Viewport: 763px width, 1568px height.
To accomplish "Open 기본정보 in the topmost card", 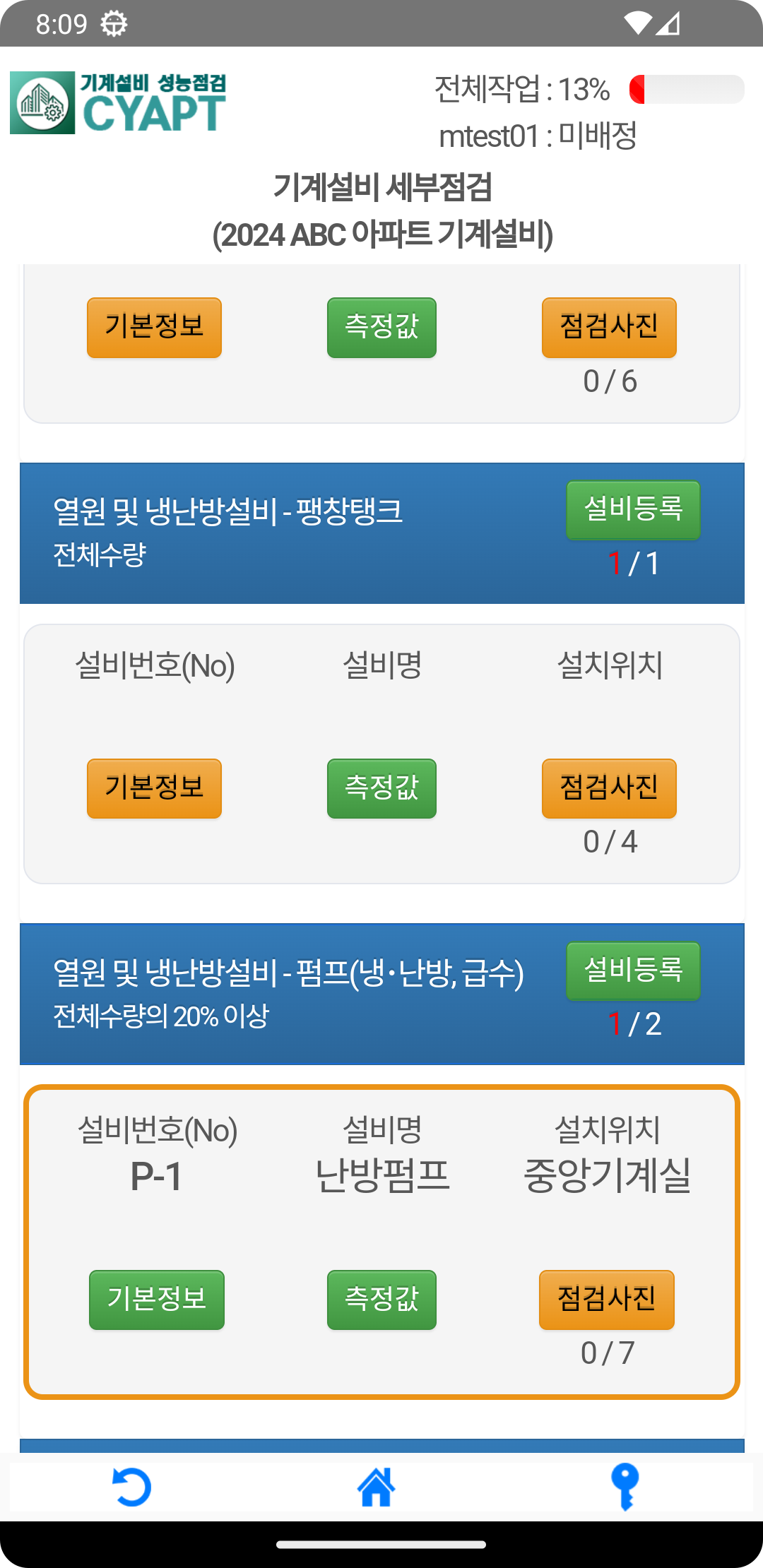I will [154, 328].
